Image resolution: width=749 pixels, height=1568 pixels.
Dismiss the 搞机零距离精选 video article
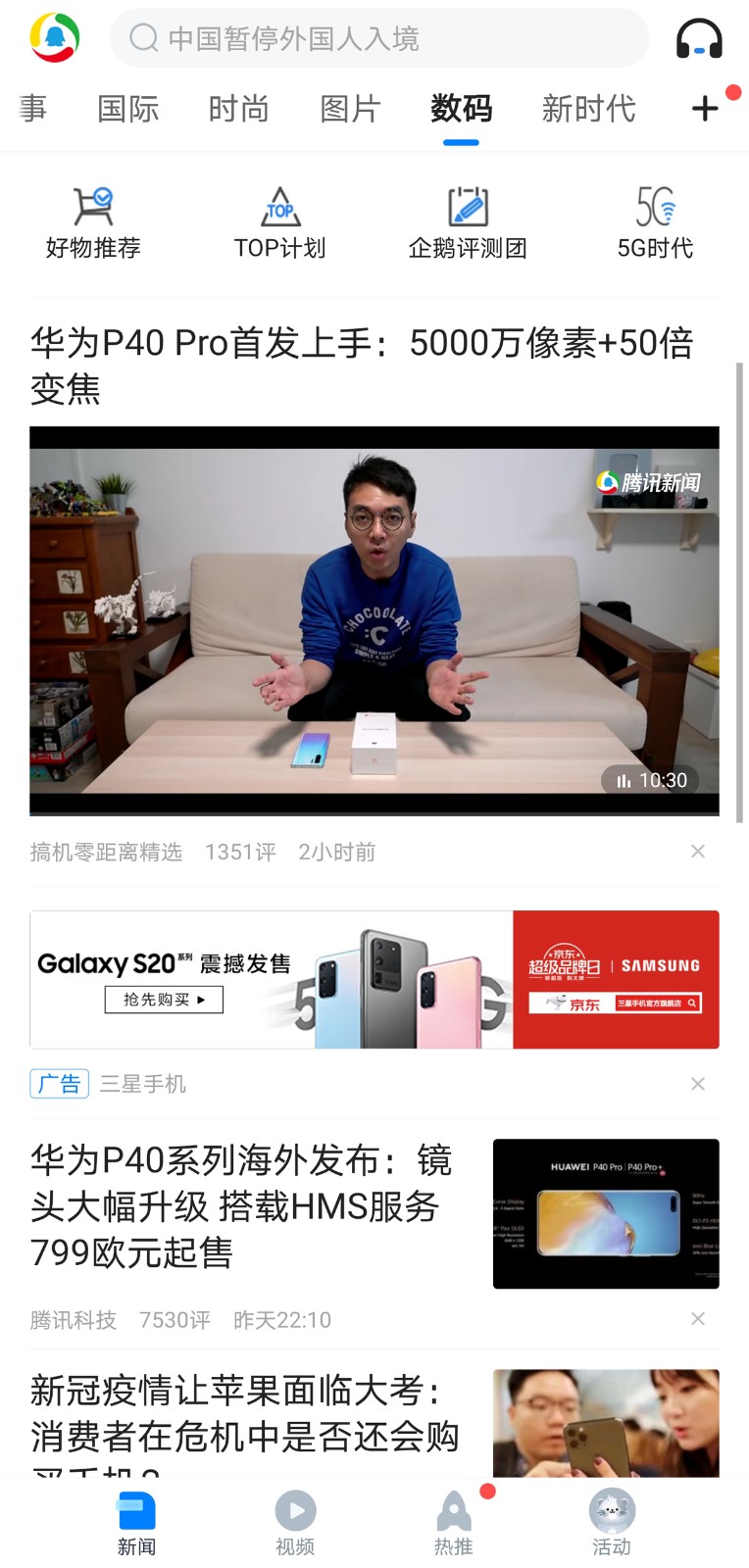click(698, 852)
